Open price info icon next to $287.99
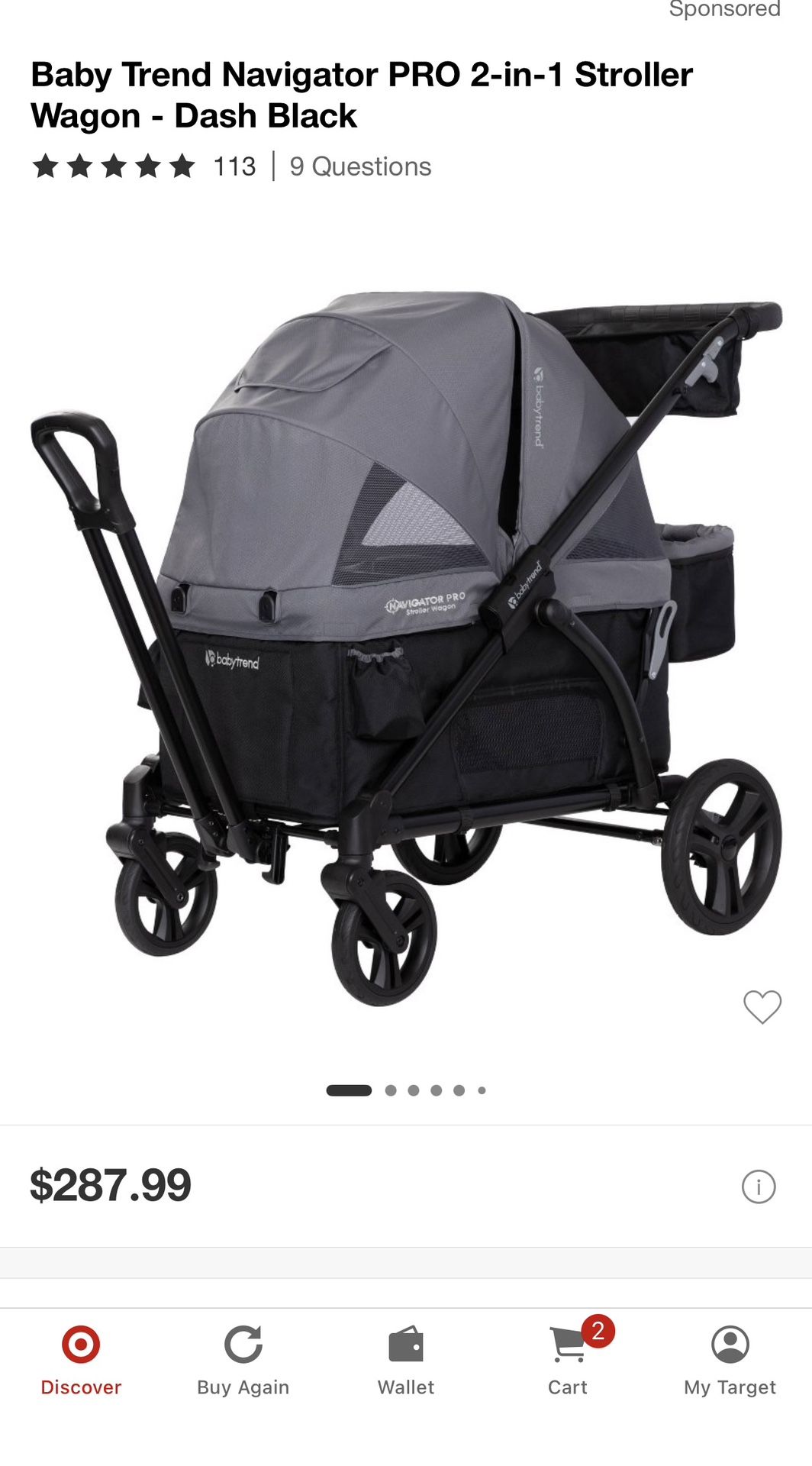This screenshot has height=1466, width=812. pyautogui.click(x=758, y=1187)
